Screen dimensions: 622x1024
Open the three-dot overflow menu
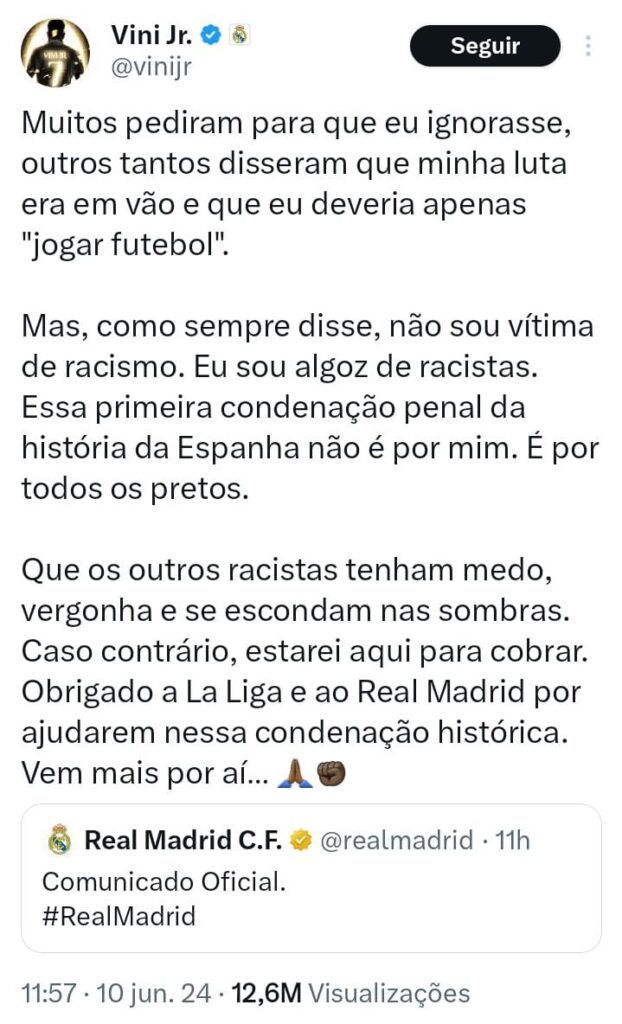point(588,46)
